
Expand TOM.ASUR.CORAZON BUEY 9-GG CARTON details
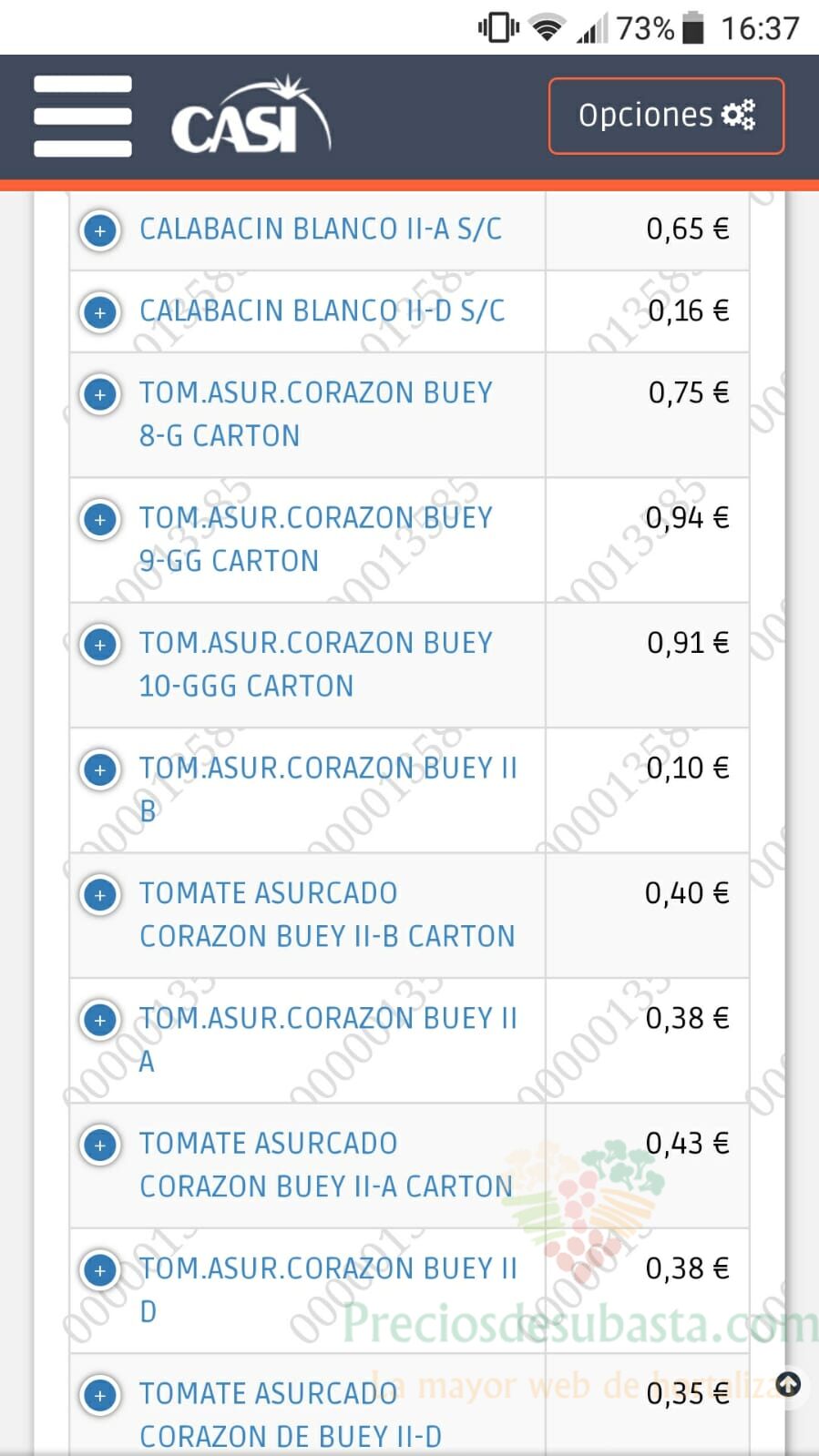[100, 519]
